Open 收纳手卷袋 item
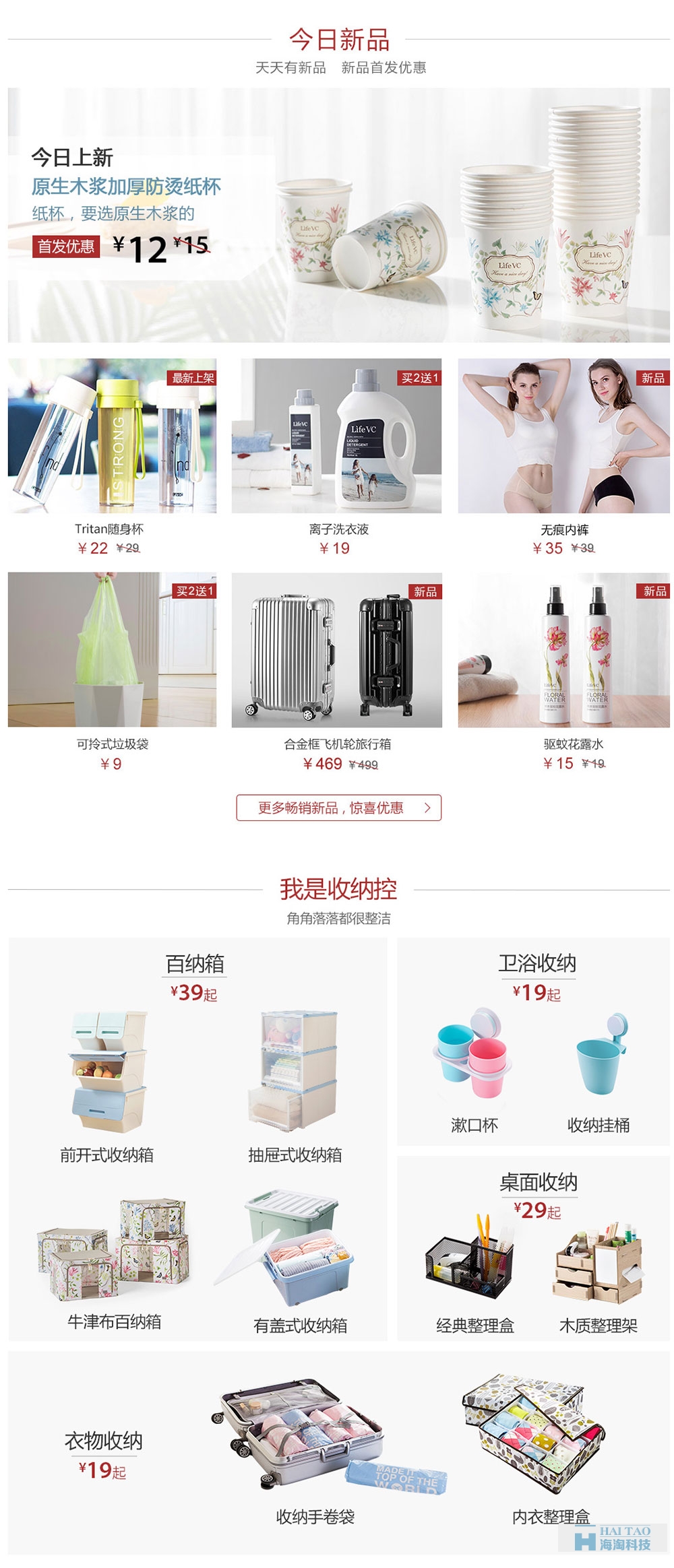 [317, 1435]
